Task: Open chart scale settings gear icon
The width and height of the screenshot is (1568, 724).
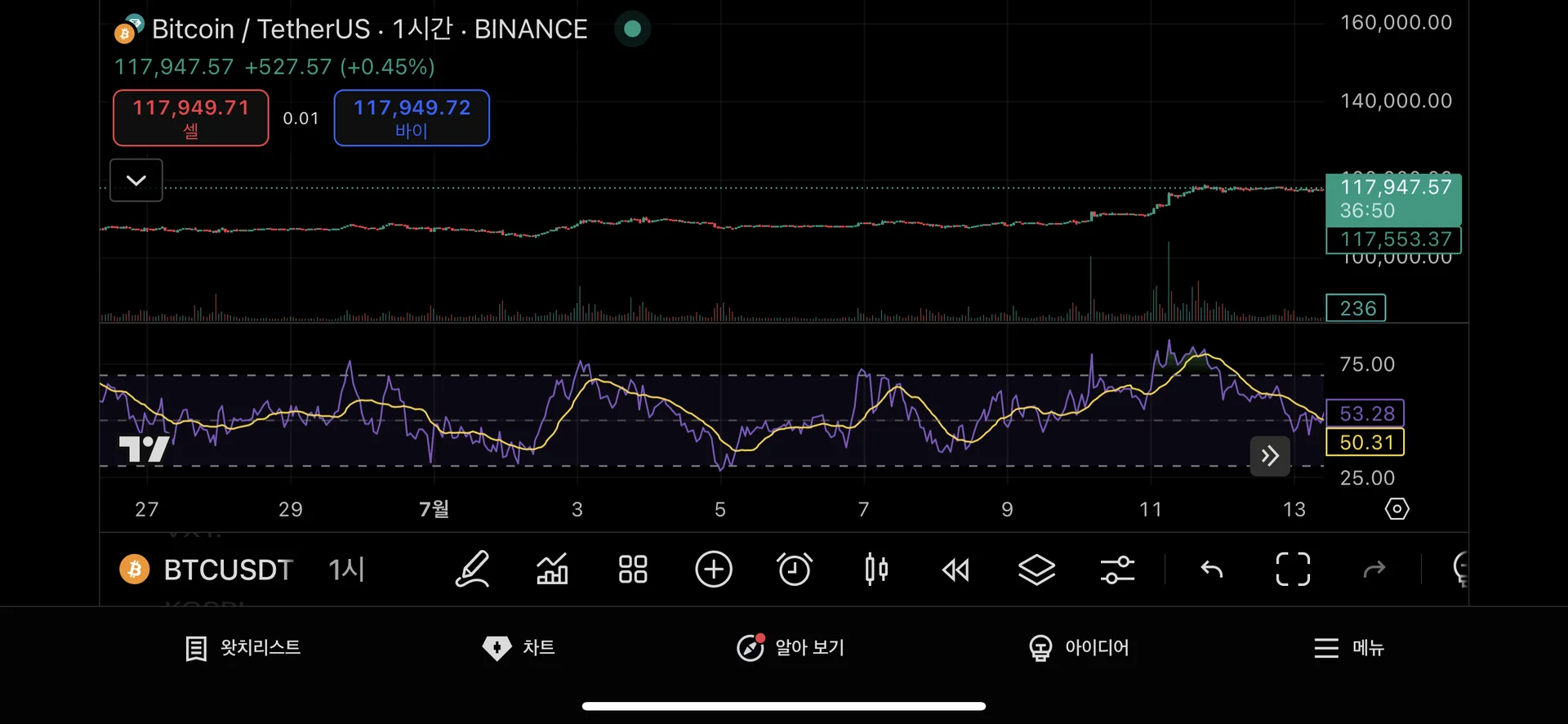Action: click(x=1396, y=509)
